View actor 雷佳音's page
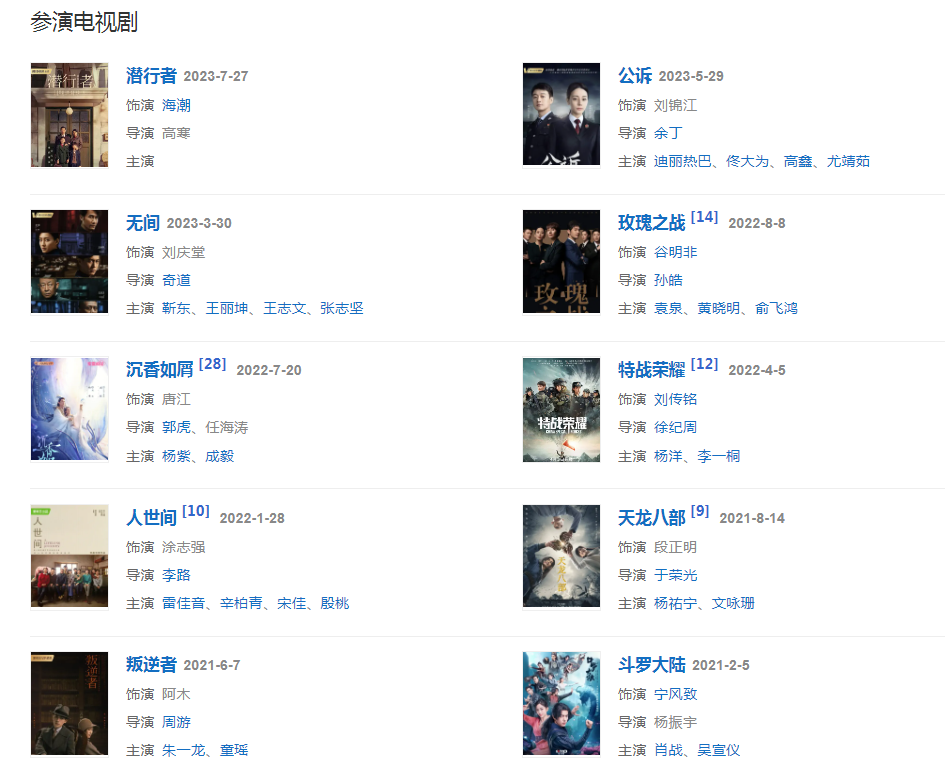 click(183, 603)
